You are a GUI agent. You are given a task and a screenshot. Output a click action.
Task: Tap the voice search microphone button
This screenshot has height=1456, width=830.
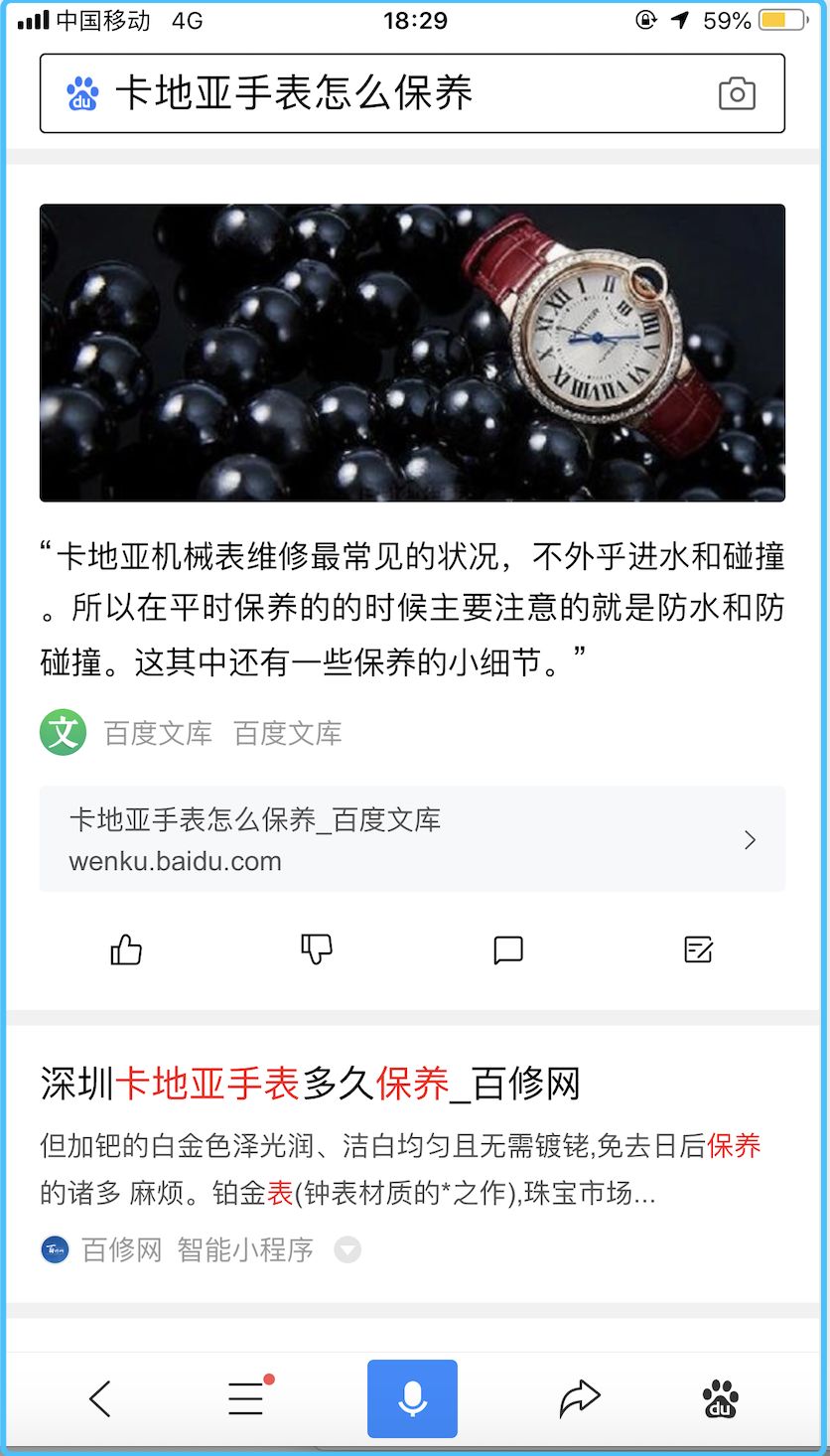coord(412,1397)
